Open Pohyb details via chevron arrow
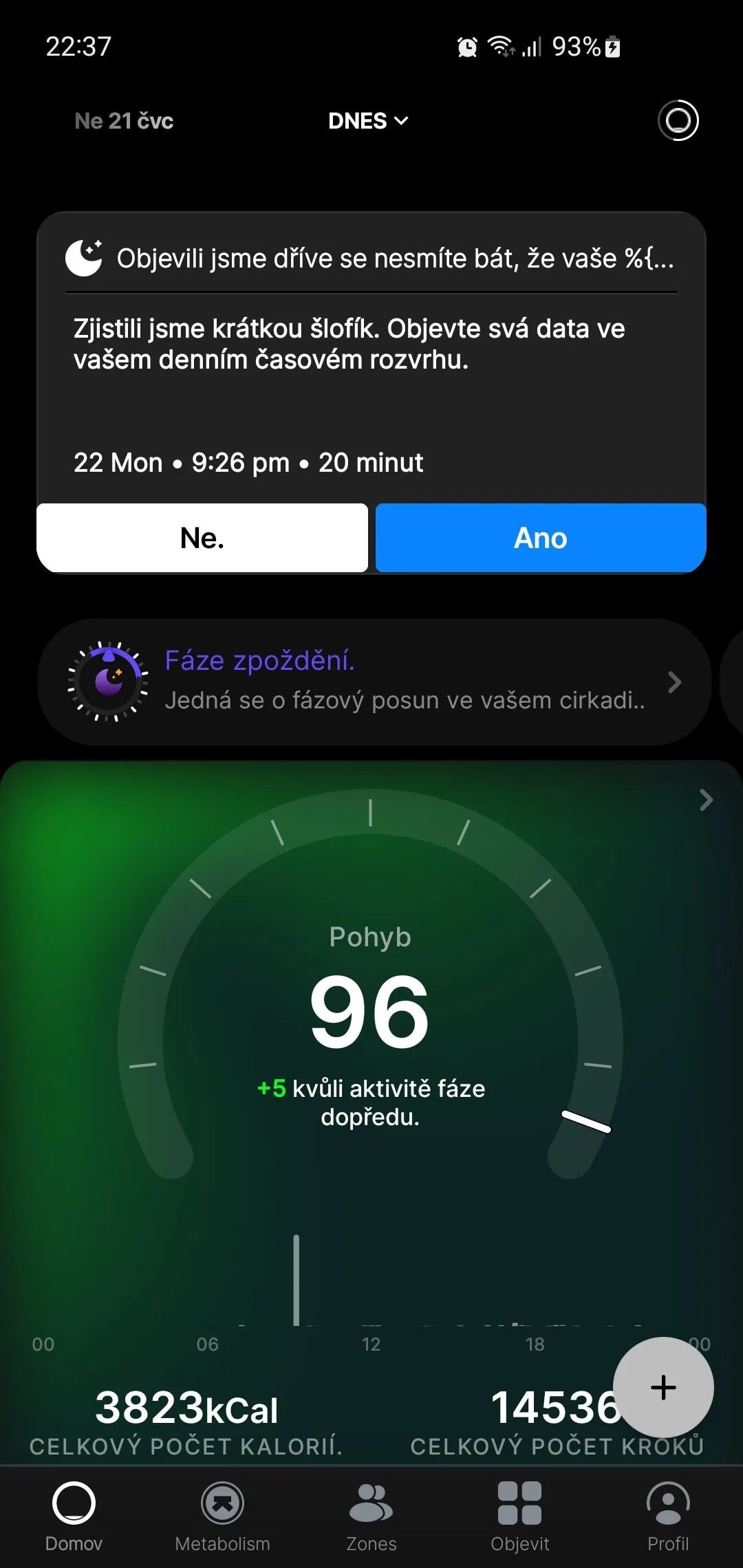Viewport: 743px width, 1568px height. click(706, 800)
